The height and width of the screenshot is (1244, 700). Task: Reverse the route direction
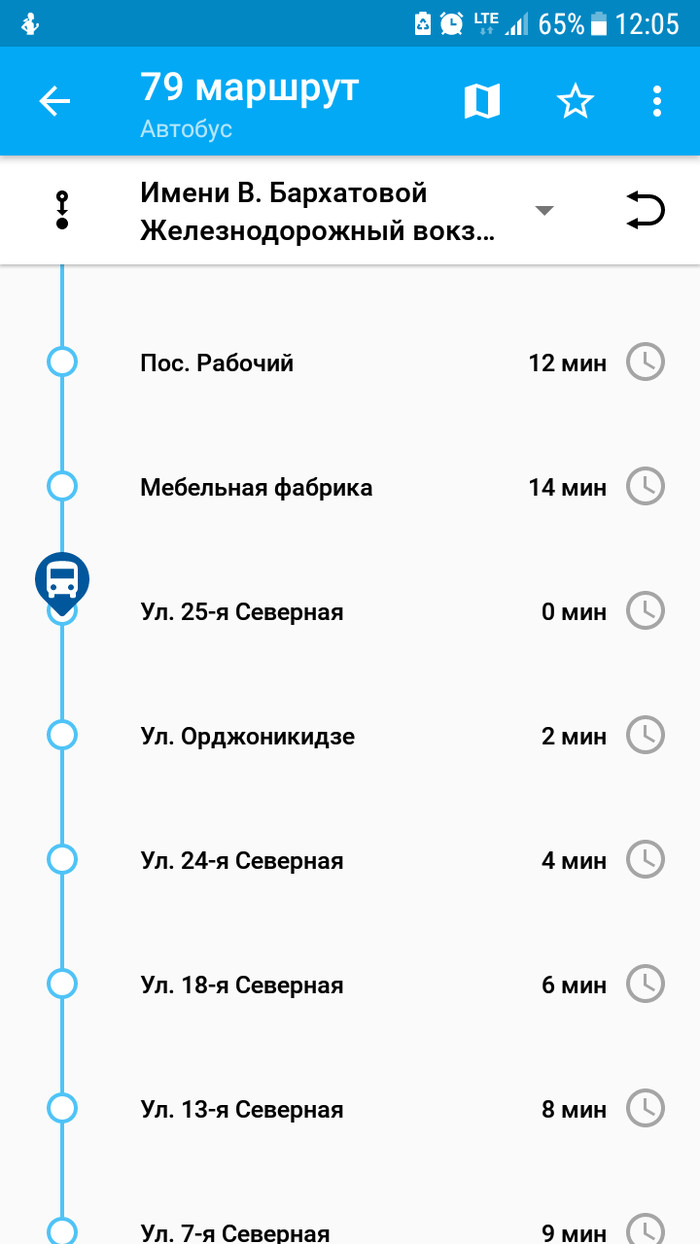[645, 211]
